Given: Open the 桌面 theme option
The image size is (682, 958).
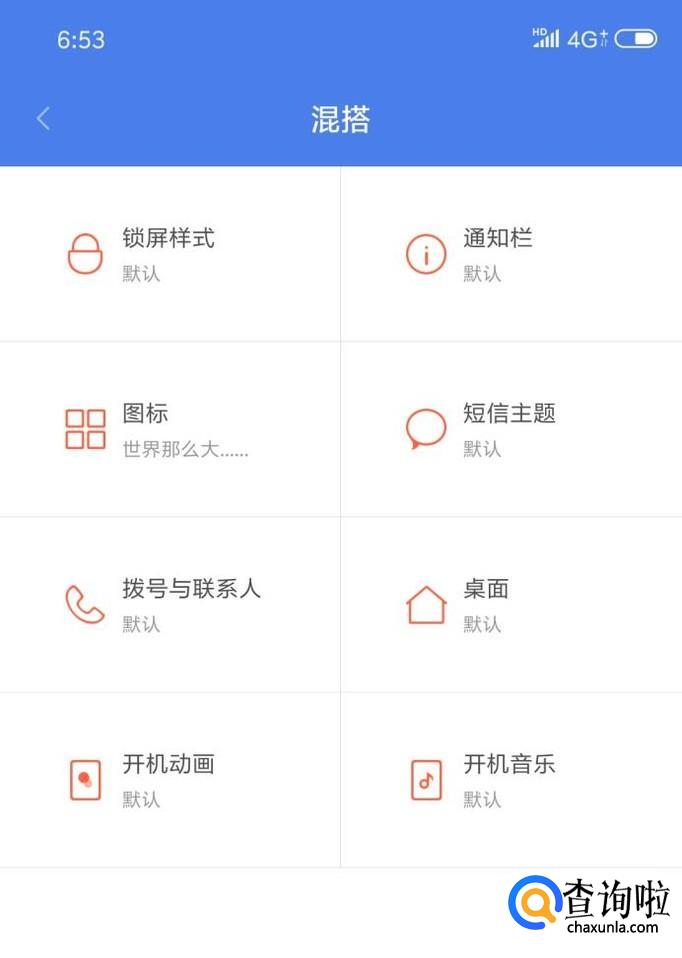Looking at the screenshot, I should point(510,604).
